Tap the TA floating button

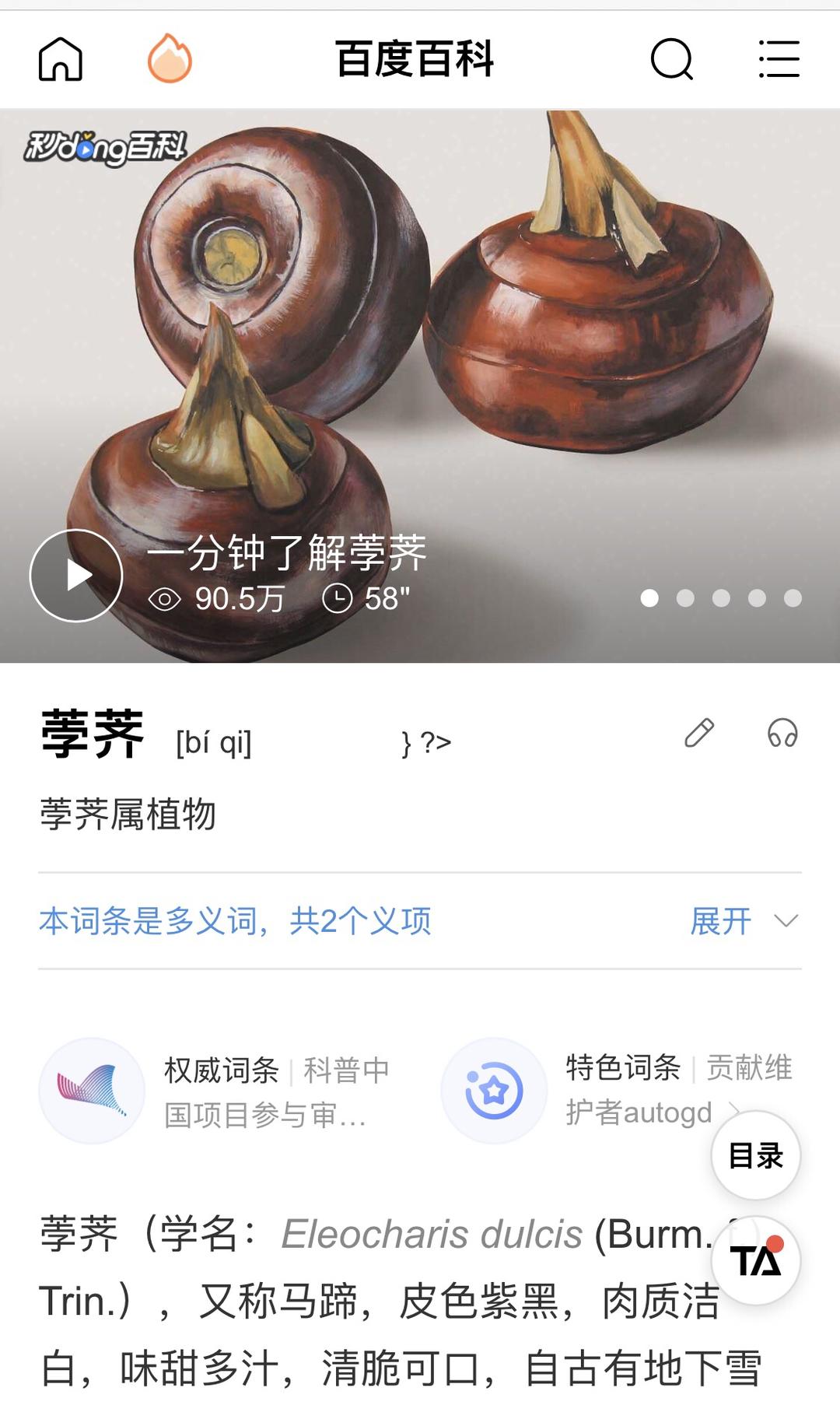pyautogui.click(x=758, y=1260)
